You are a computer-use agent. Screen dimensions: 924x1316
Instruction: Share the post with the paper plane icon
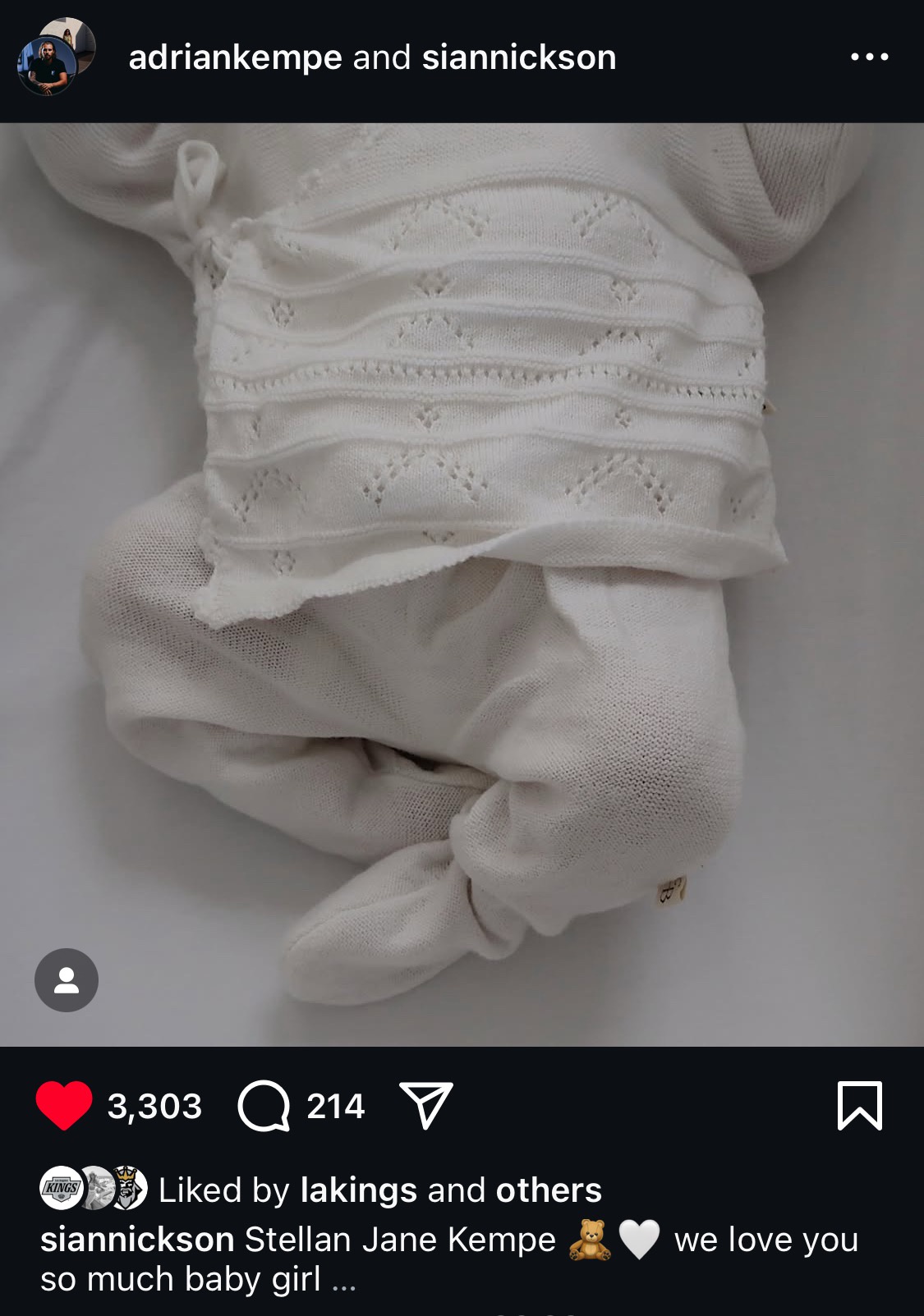click(x=425, y=1105)
